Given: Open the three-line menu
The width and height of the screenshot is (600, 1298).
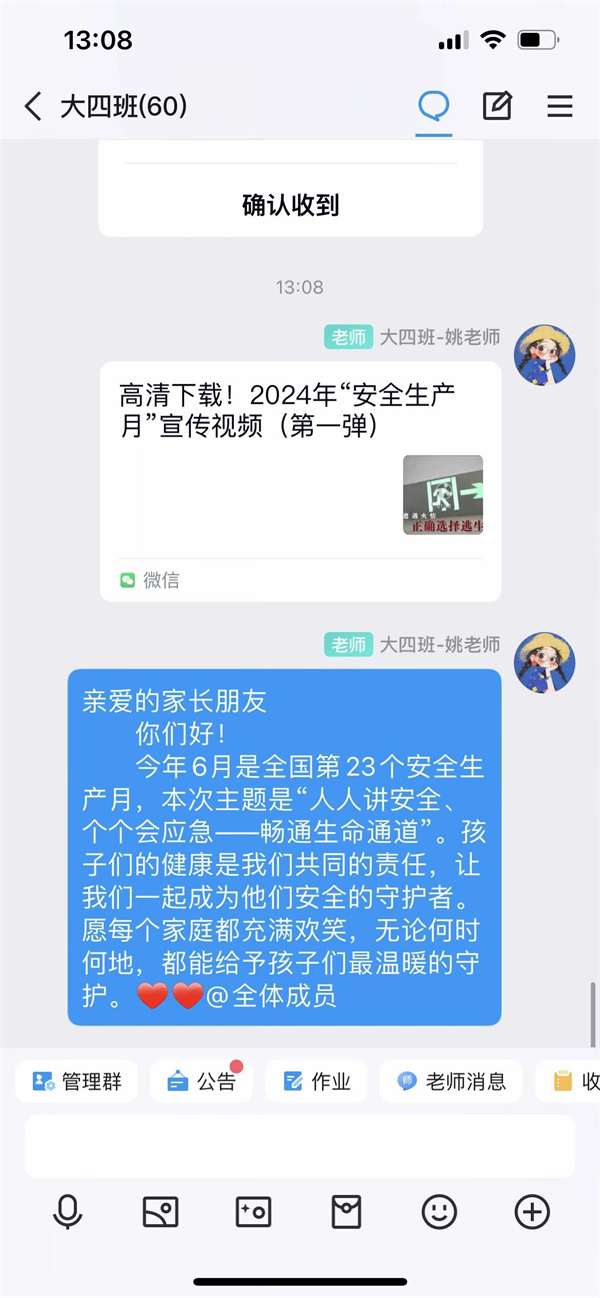Looking at the screenshot, I should [x=560, y=106].
